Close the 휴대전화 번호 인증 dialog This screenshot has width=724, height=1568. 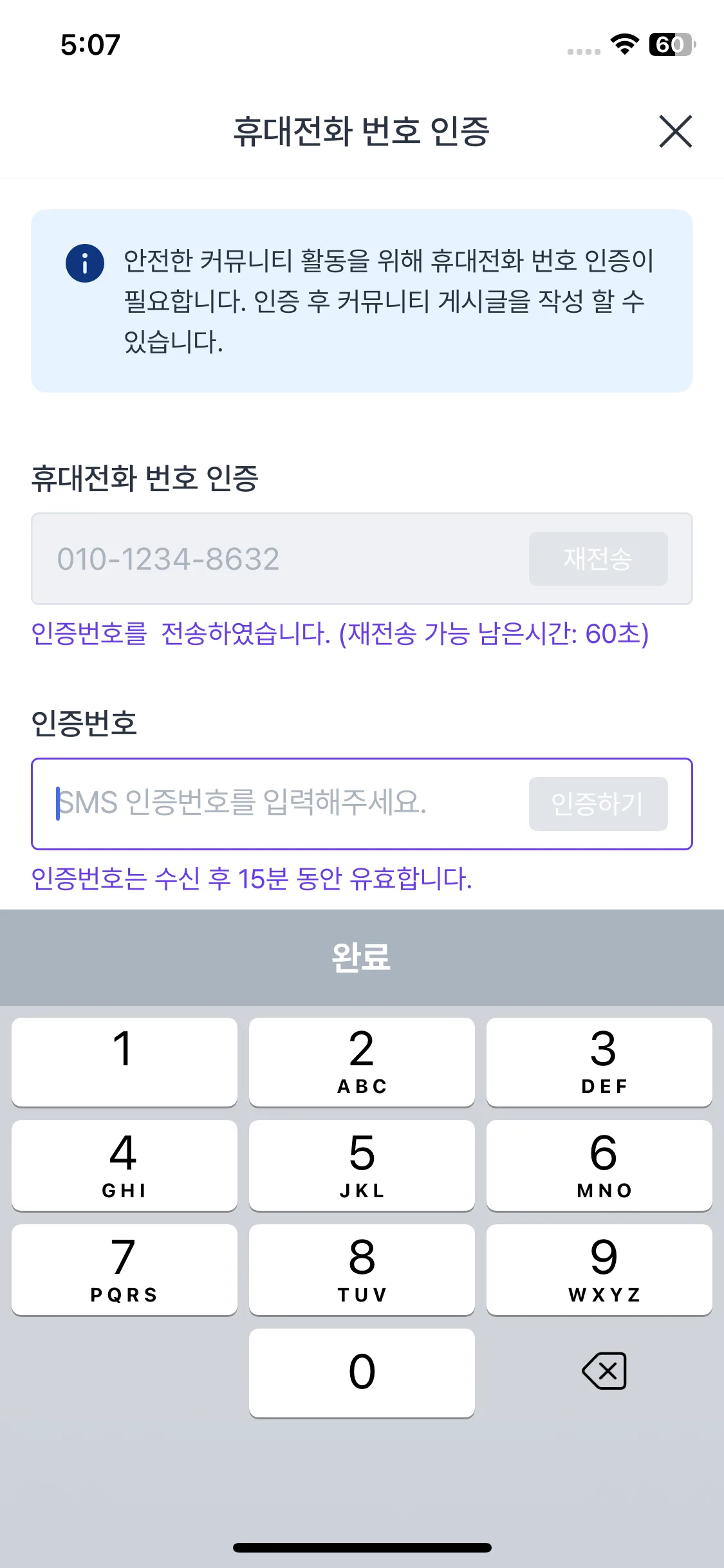pyautogui.click(x=676, y=132)
